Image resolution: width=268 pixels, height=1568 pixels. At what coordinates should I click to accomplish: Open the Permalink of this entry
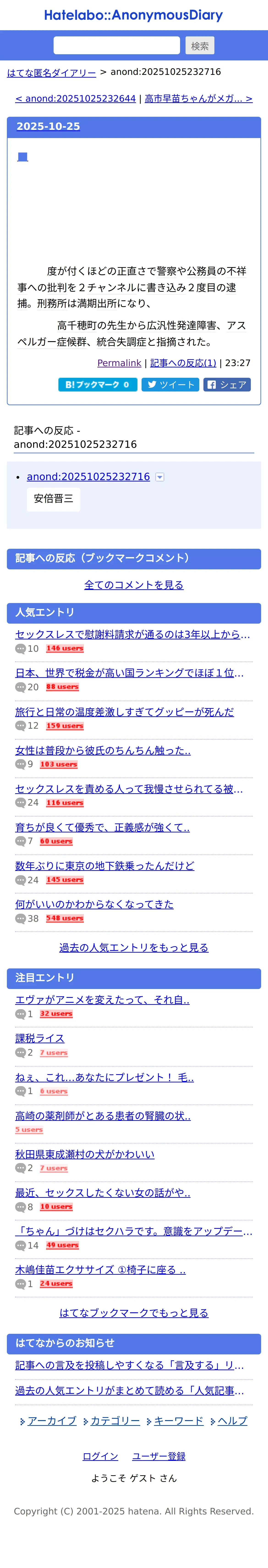point(119,363)
